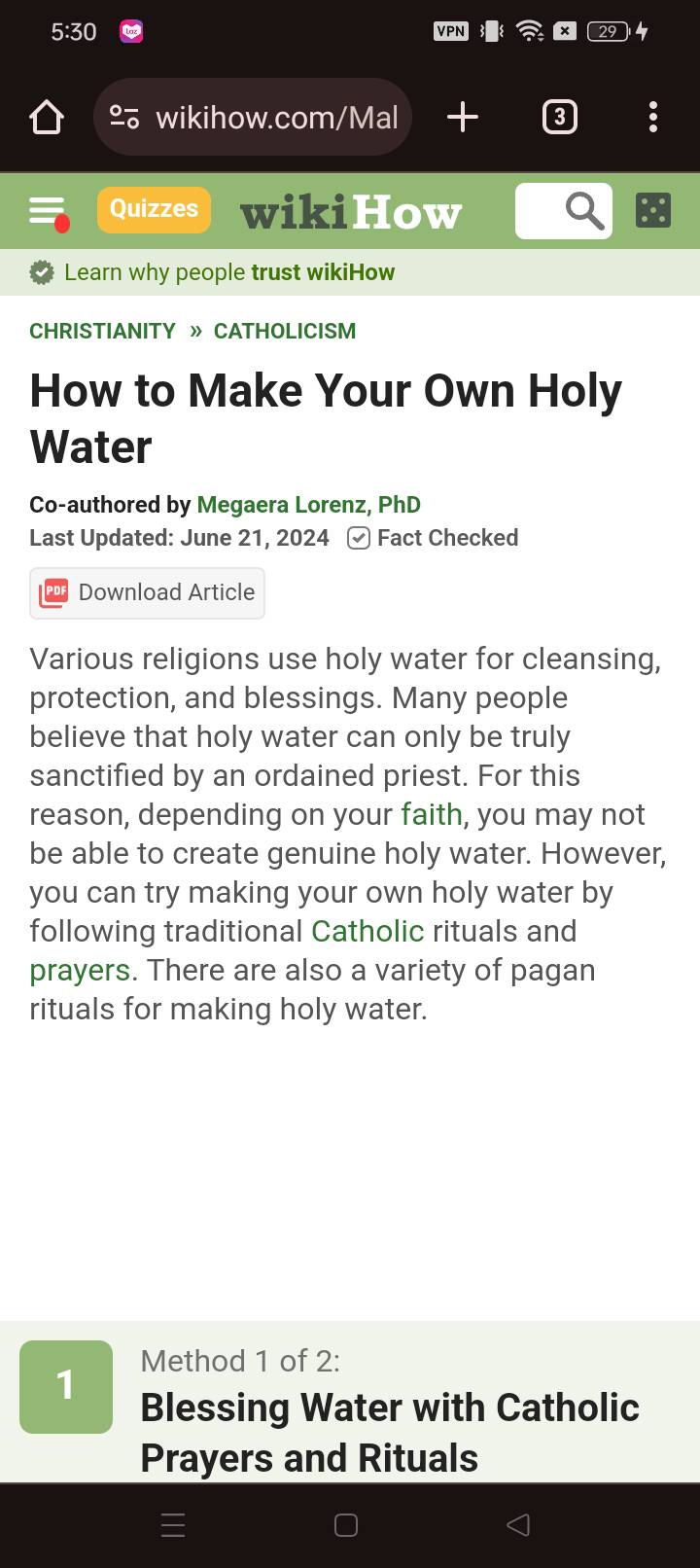Tap the random article dice icon
This screenshot has width=700, height=1568.
tap(653, 210)
